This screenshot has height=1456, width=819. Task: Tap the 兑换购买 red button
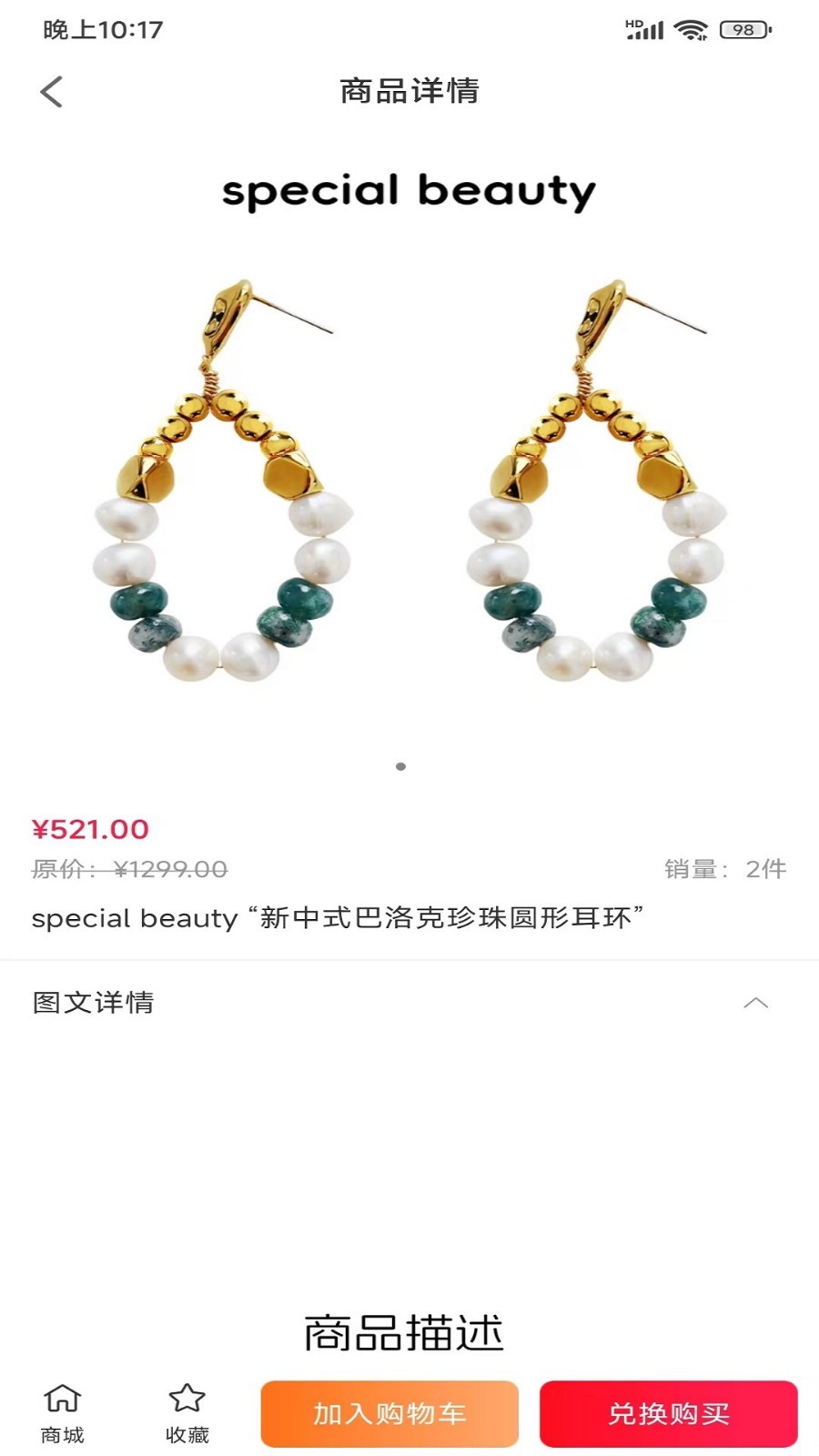click(667, 1413)
